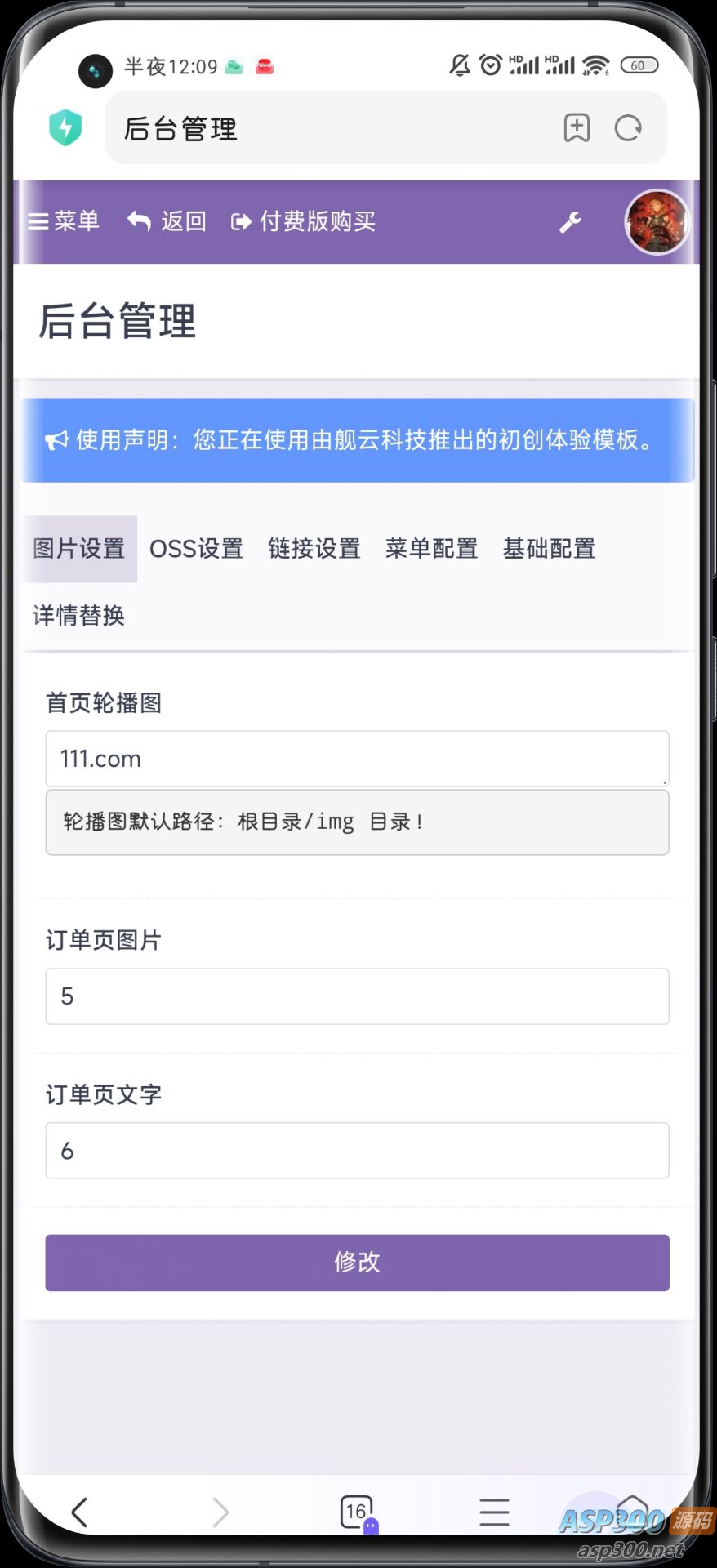Switch to the OSS设置 tab

point(196,549)
